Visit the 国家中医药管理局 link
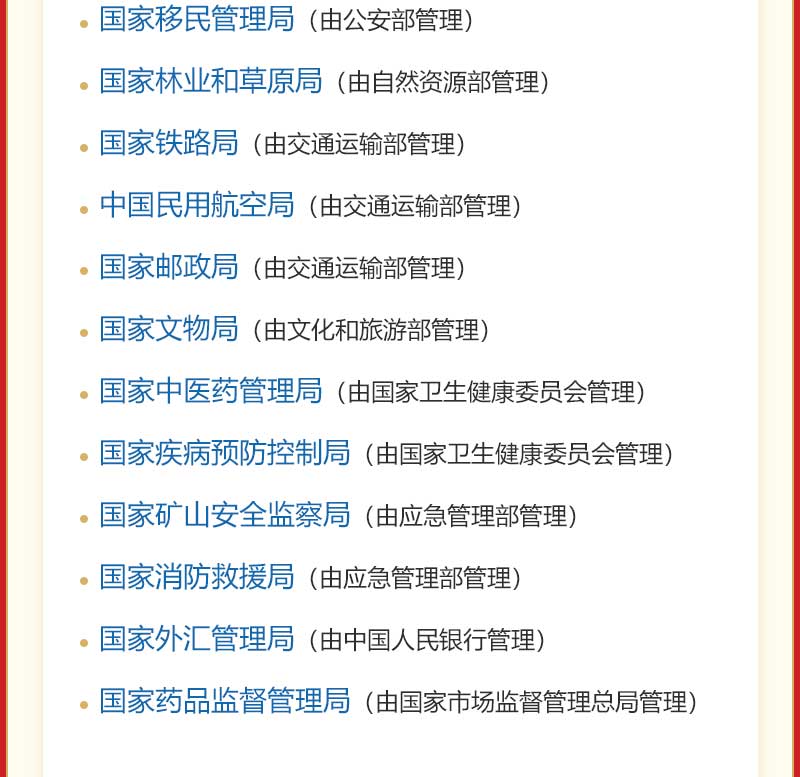The height and width of the screenshot is (777, 800). click(211, 391)
